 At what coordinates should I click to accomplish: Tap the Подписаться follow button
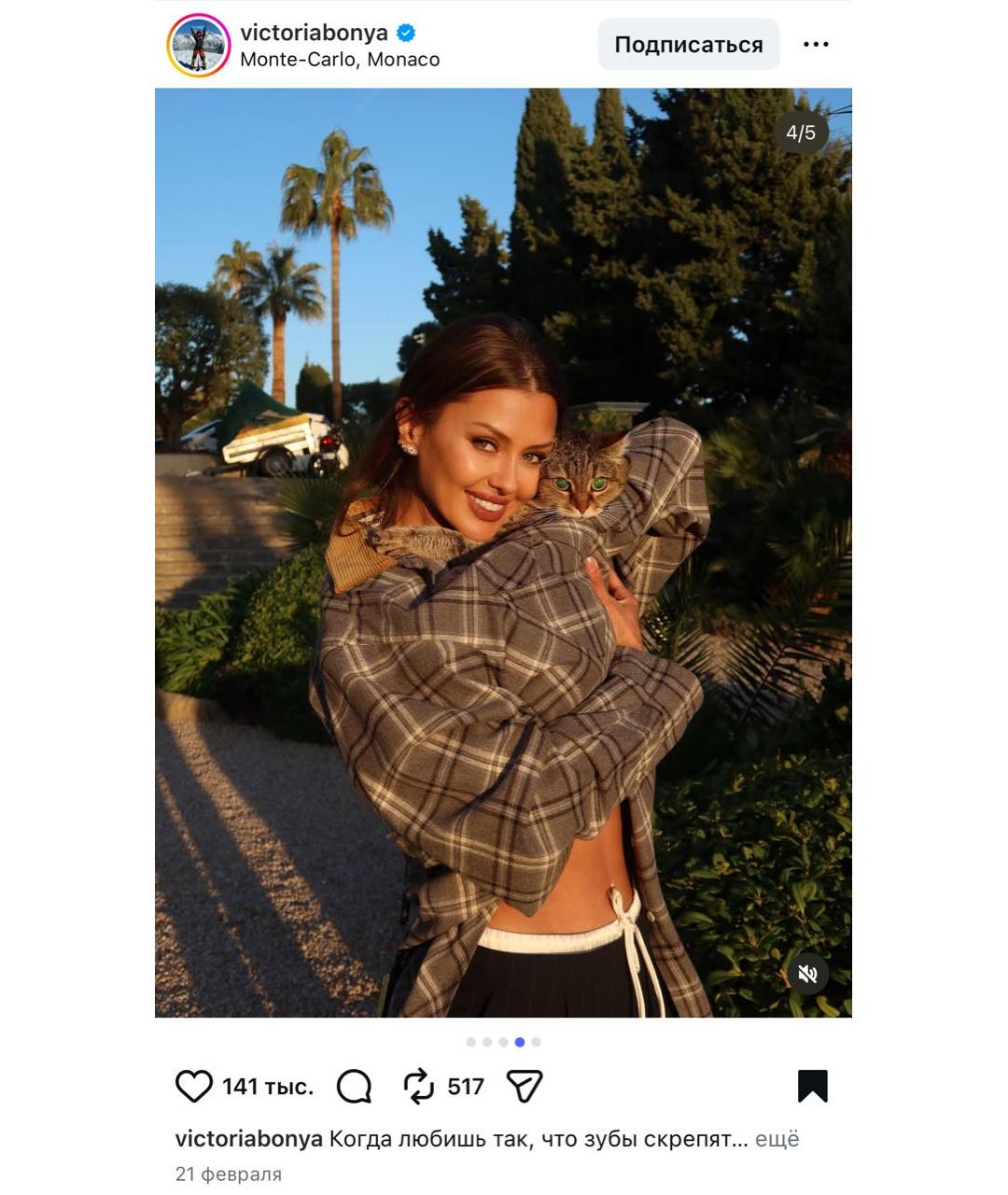(689, 45)
